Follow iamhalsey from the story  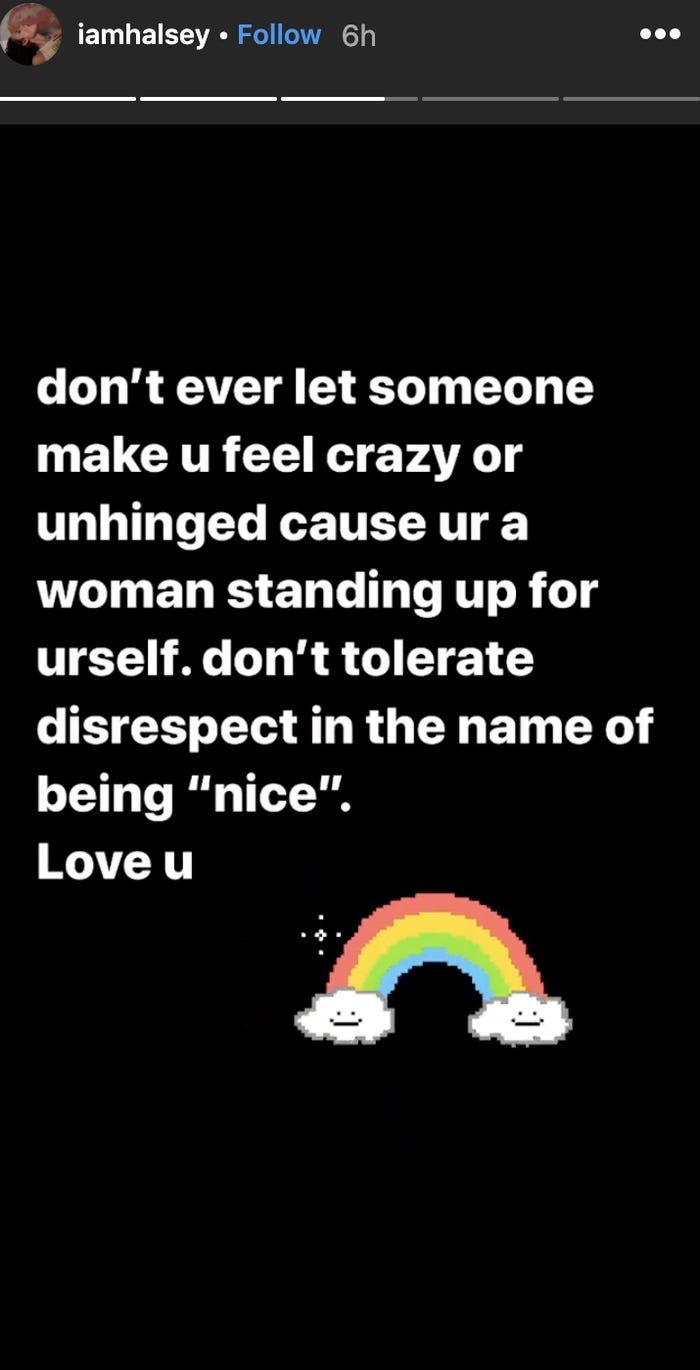click(x=279, y=35)
